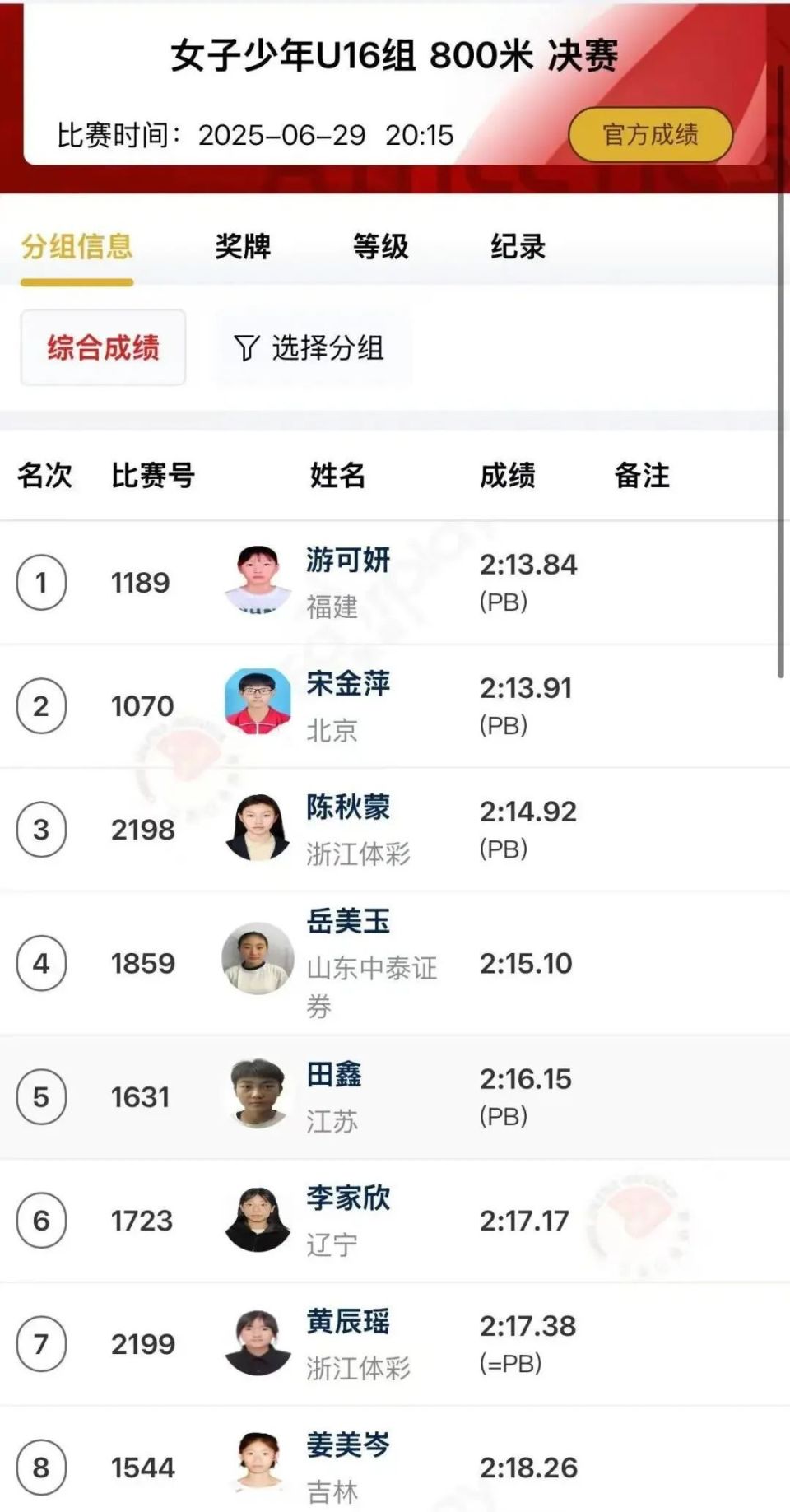
Task: Tap the 官方成绩 button
Action: pos(650,135)
